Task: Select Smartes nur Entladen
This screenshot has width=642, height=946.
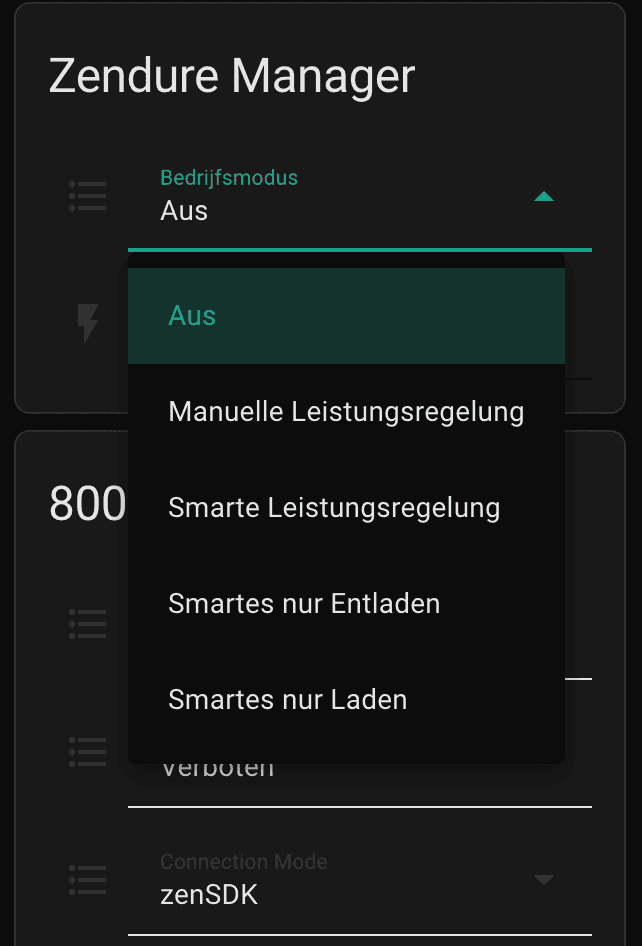Action: 346,604
